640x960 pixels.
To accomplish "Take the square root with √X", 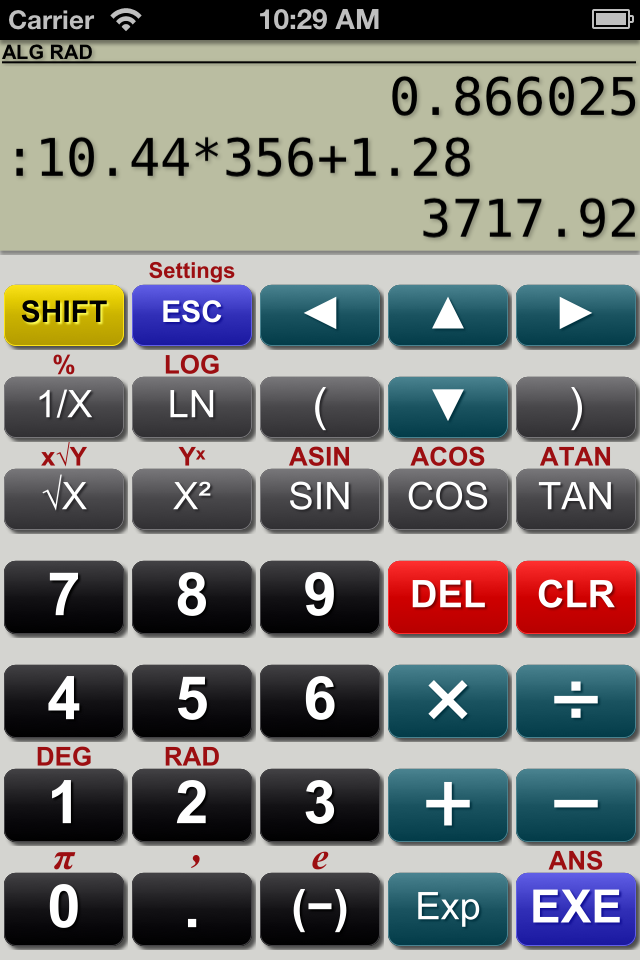I will (64, 497).
